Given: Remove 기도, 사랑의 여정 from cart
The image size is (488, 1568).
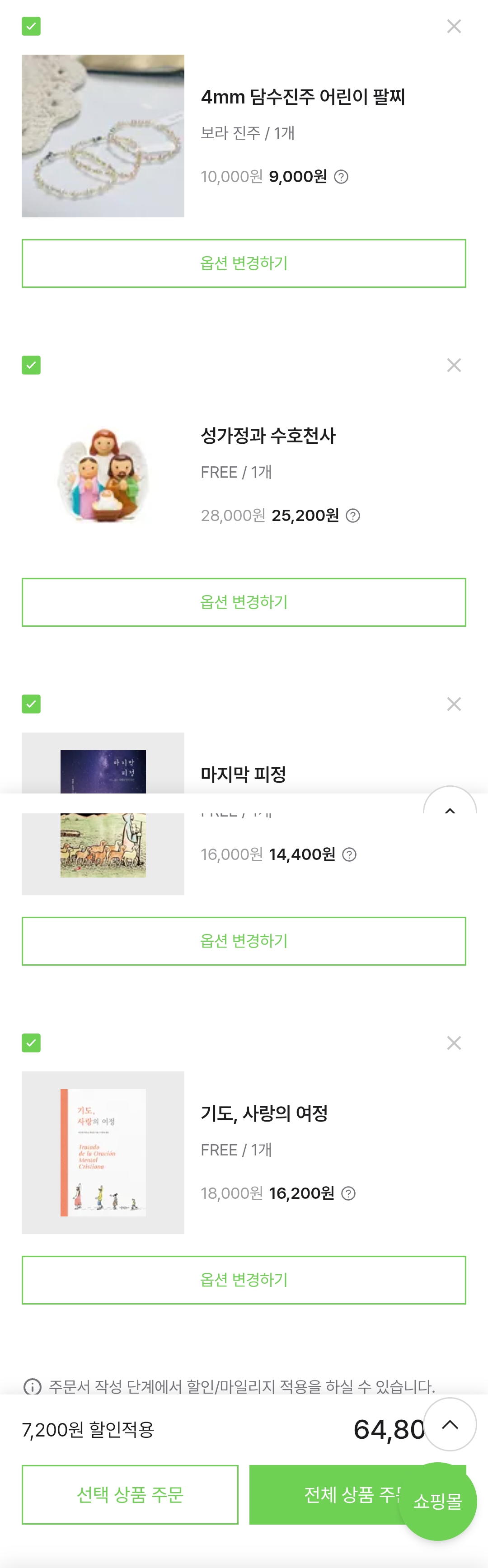Looking at the screenshot, I should [453, 1043].
